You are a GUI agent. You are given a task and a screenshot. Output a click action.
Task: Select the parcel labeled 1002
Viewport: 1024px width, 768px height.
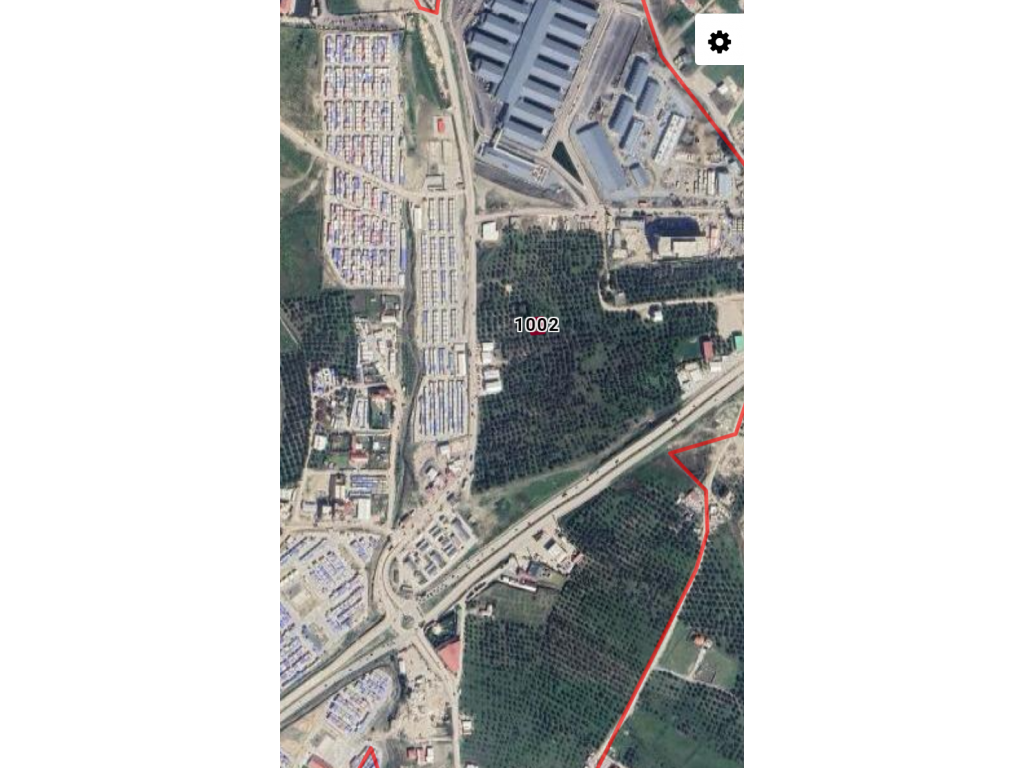click(537, 325)
